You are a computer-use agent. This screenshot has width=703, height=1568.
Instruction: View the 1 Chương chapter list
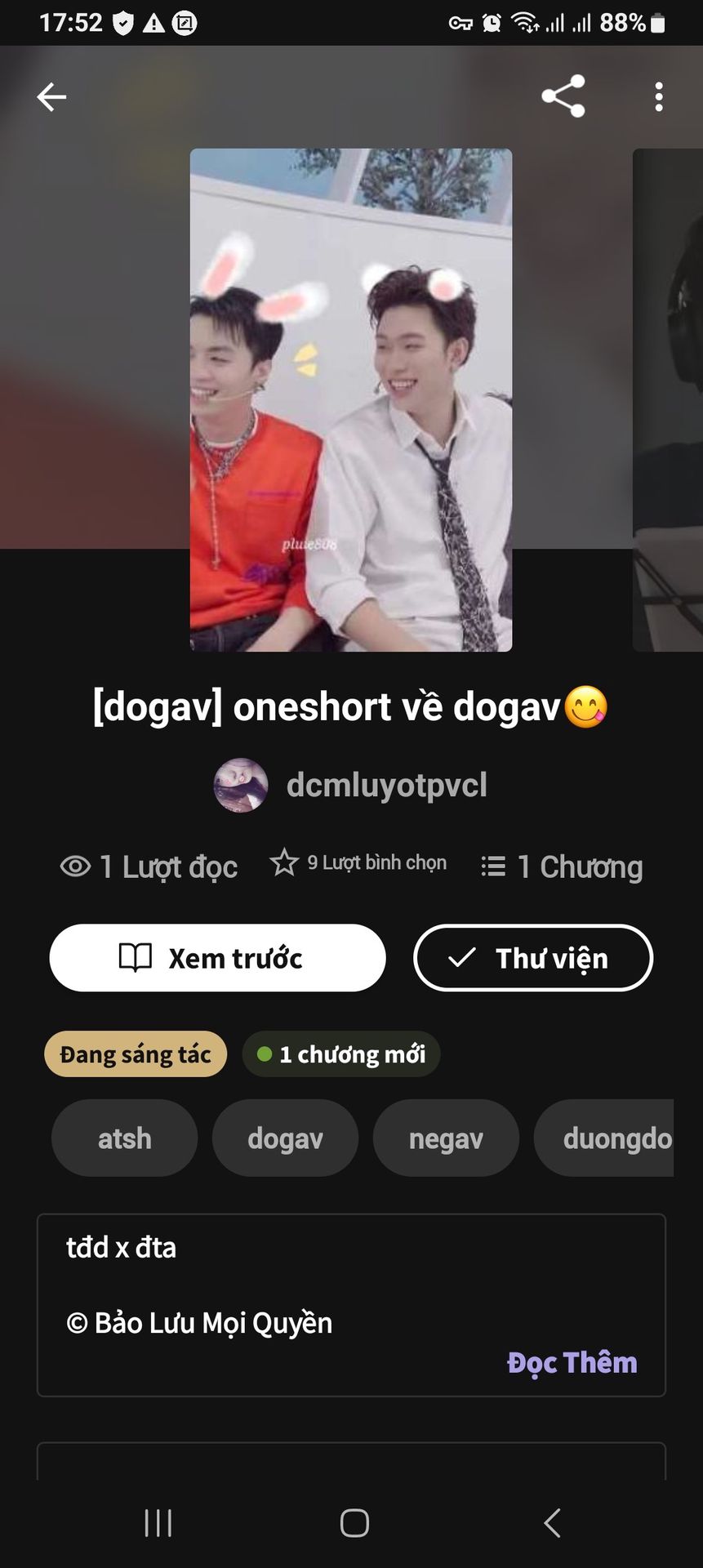point(563,866)
